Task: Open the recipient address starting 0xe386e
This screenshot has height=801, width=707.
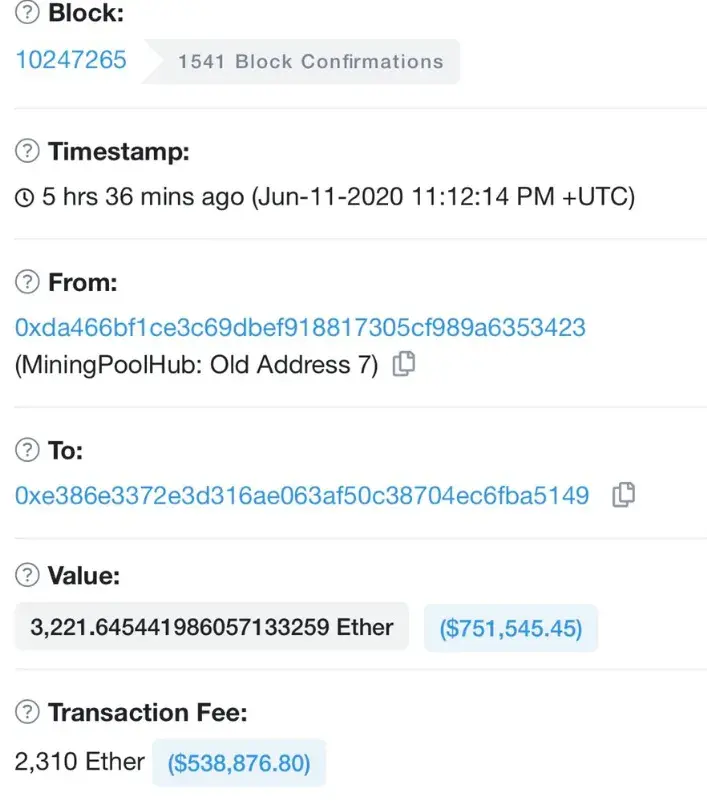Action: coord(302,495)
